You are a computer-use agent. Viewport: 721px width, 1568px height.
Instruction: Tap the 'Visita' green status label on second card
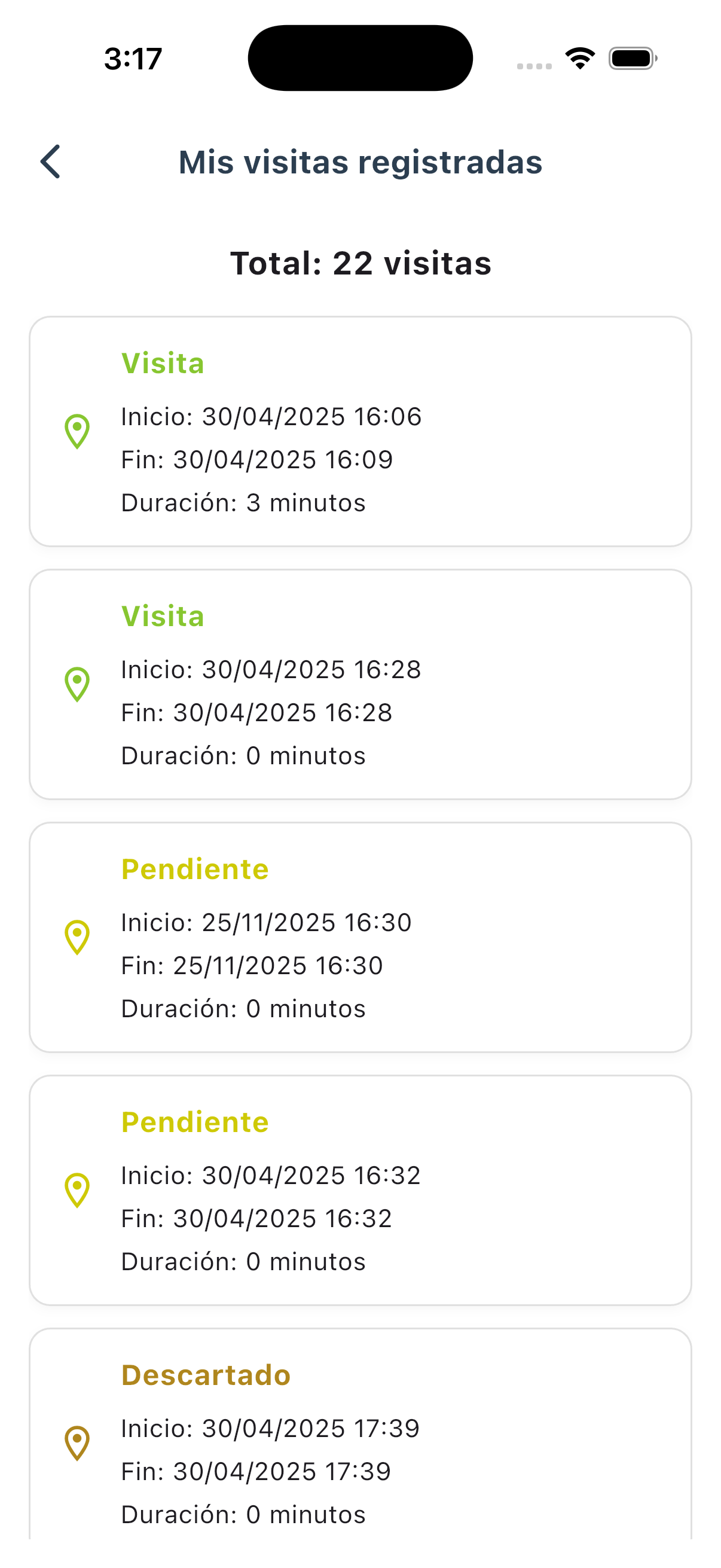(163, 616)
